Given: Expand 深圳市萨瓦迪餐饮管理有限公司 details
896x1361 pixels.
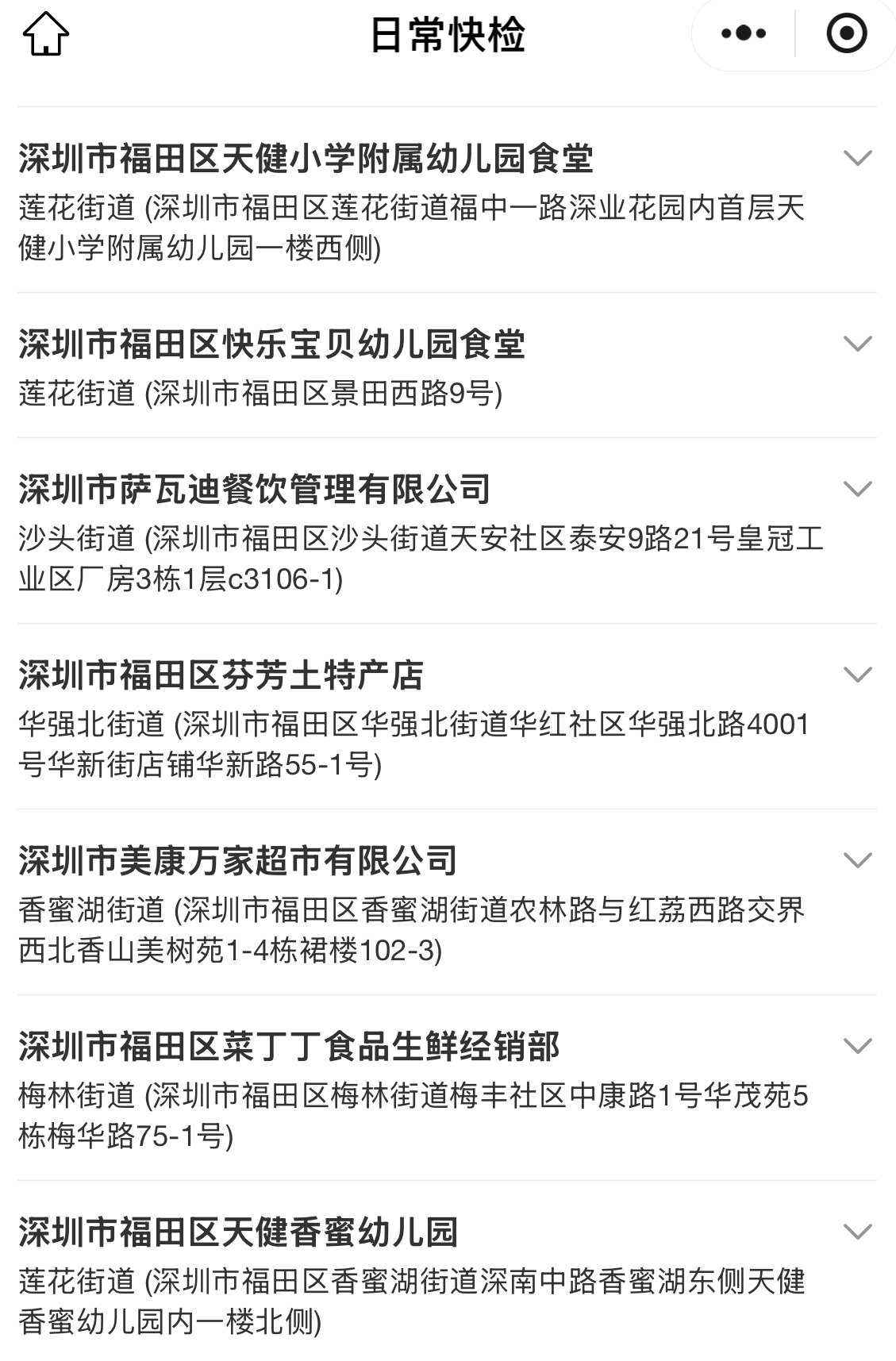Looking at the screenshot, I should click(x=857, y=489).
